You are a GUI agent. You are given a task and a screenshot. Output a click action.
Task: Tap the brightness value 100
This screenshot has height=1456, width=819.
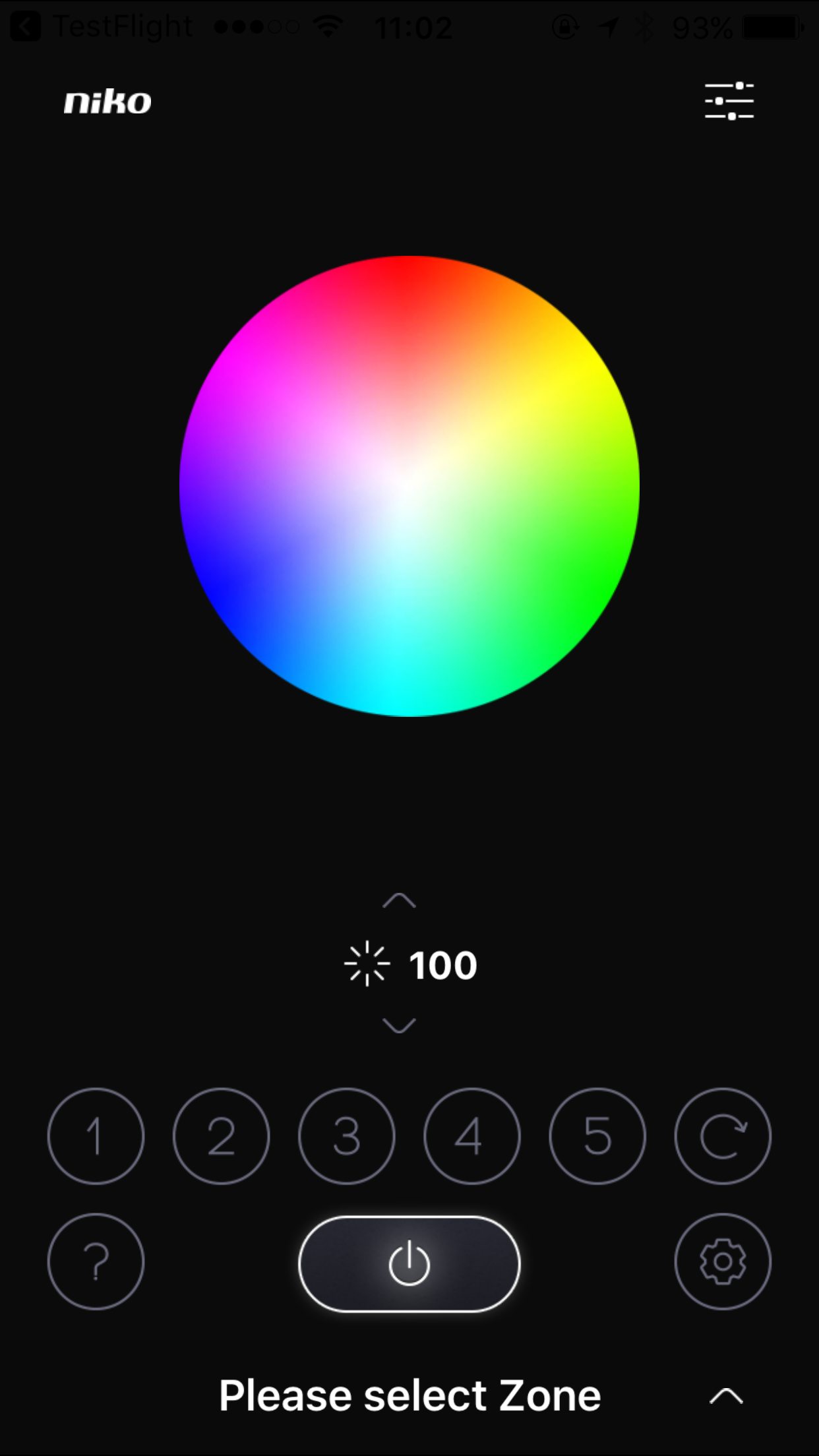tap(442, 964)
